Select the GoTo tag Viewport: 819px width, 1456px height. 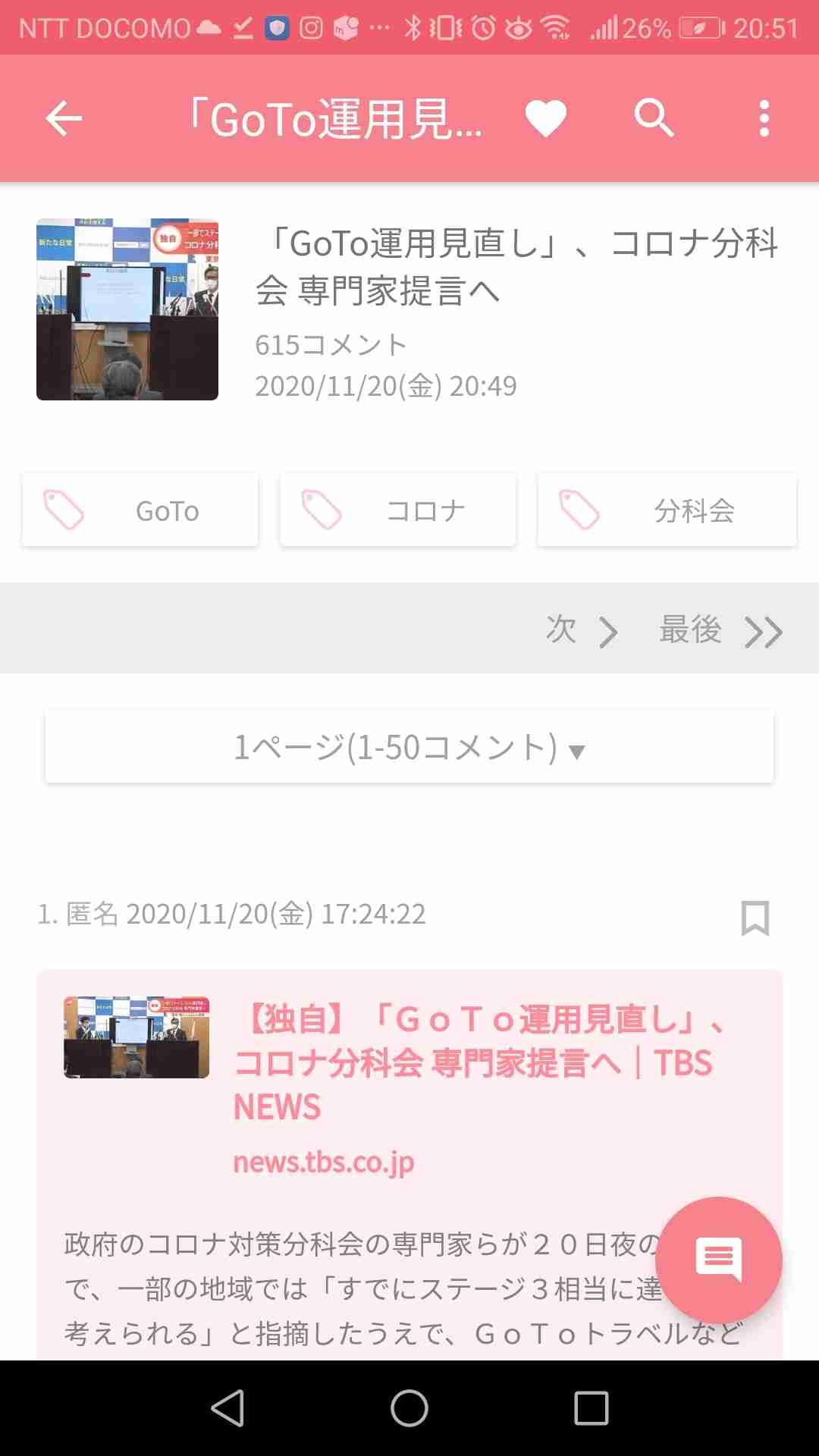tap(140, 510)
